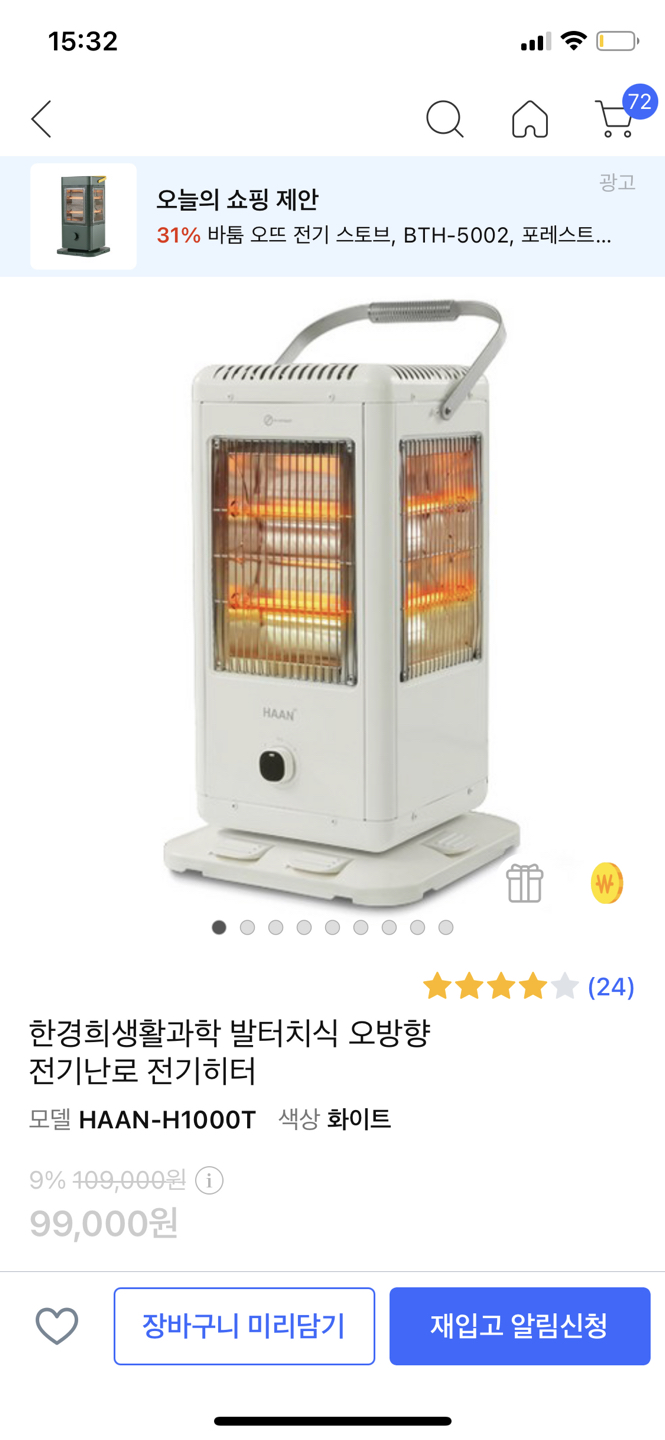Open the 24 reviews link

610,987
